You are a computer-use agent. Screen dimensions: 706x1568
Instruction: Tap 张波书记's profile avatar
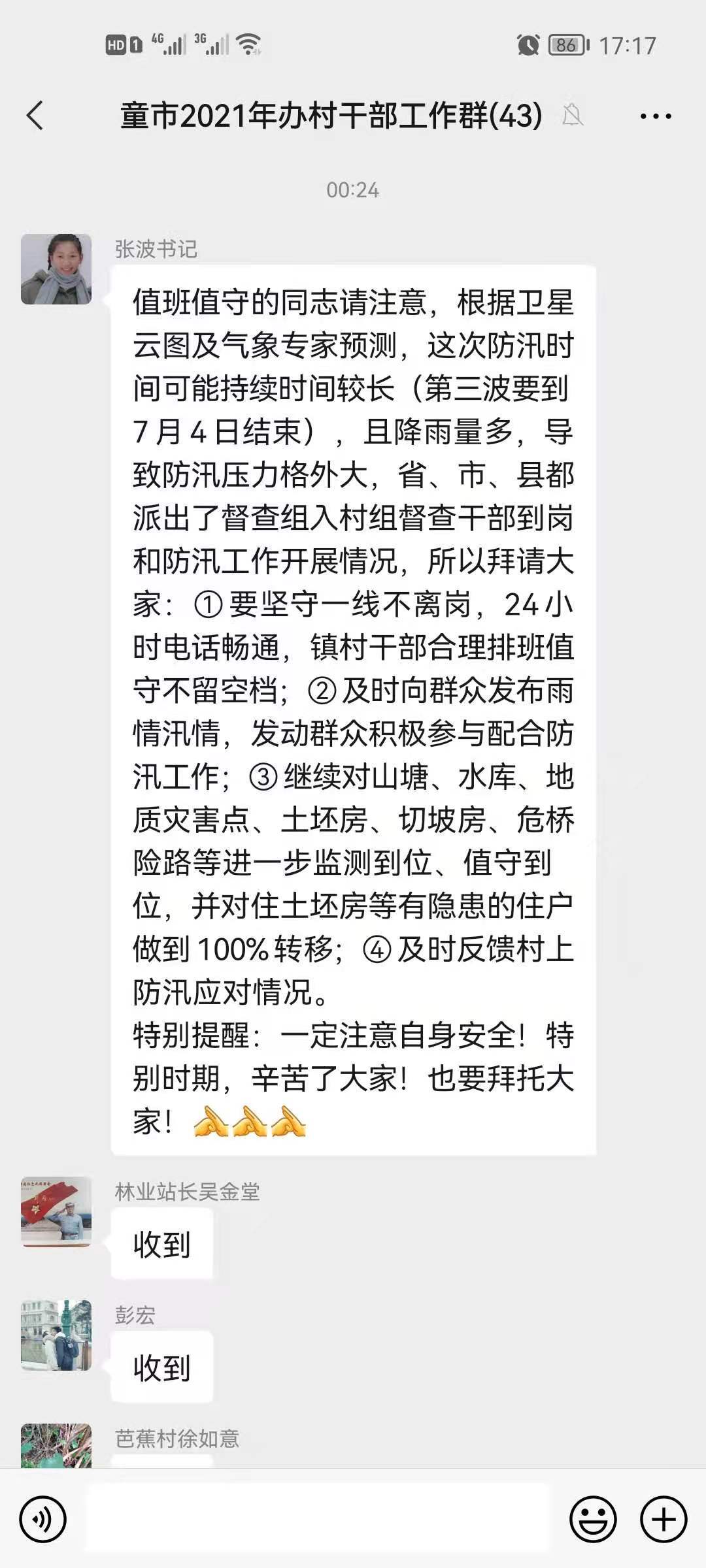56,269
